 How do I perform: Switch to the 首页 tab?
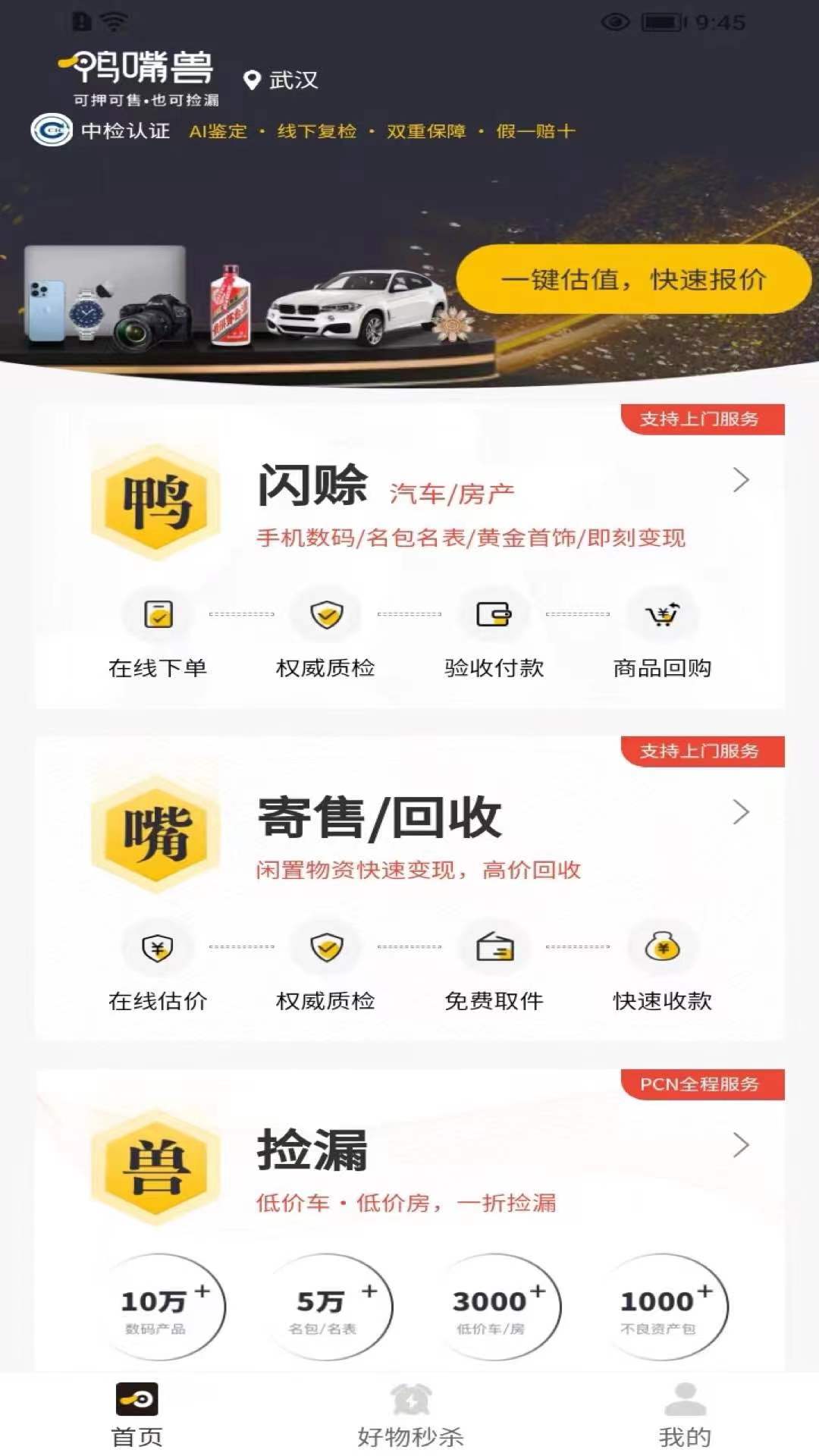(136, 1415)
